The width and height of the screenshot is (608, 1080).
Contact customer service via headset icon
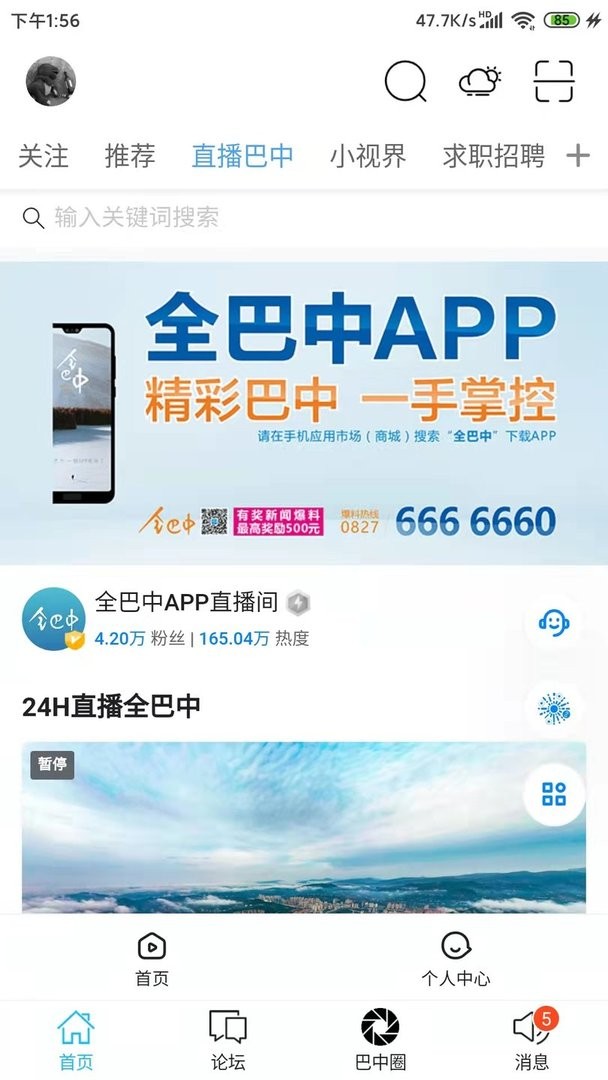point(554,623)
